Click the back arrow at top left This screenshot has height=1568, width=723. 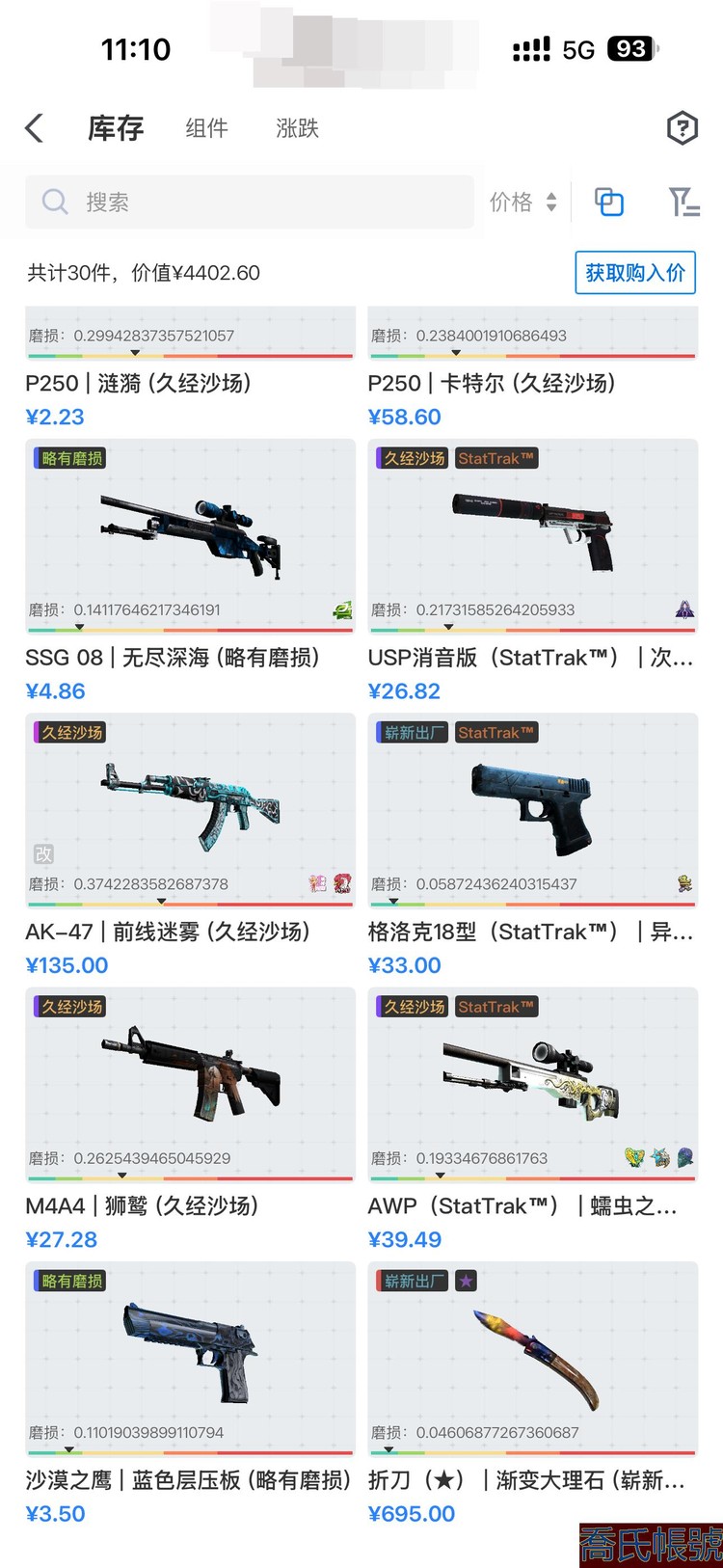tap(34, 127)
